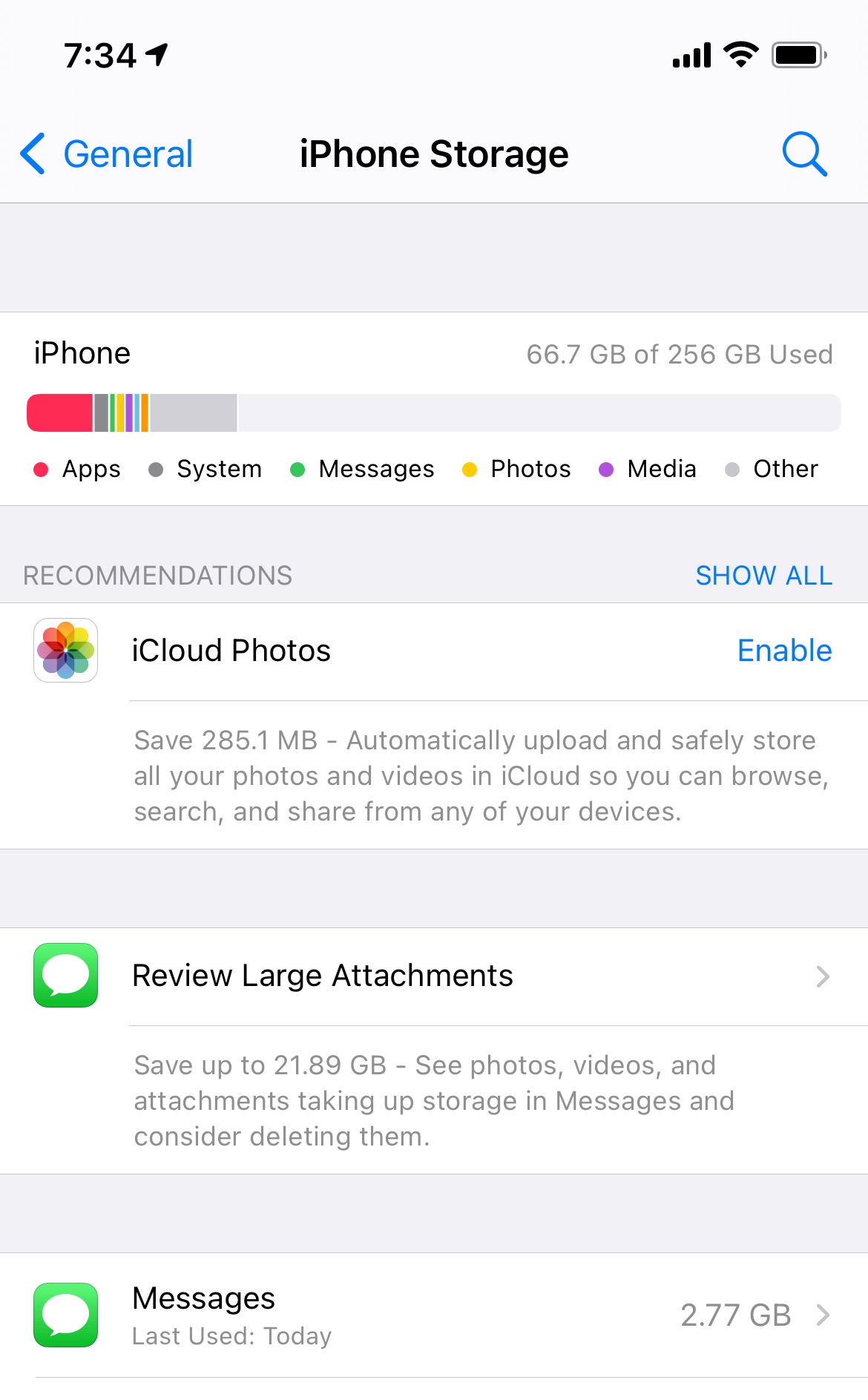The width and height of the screenshot is (868, 1400).
Task: Open the search magnifier icon
Action: click(804, 154)
